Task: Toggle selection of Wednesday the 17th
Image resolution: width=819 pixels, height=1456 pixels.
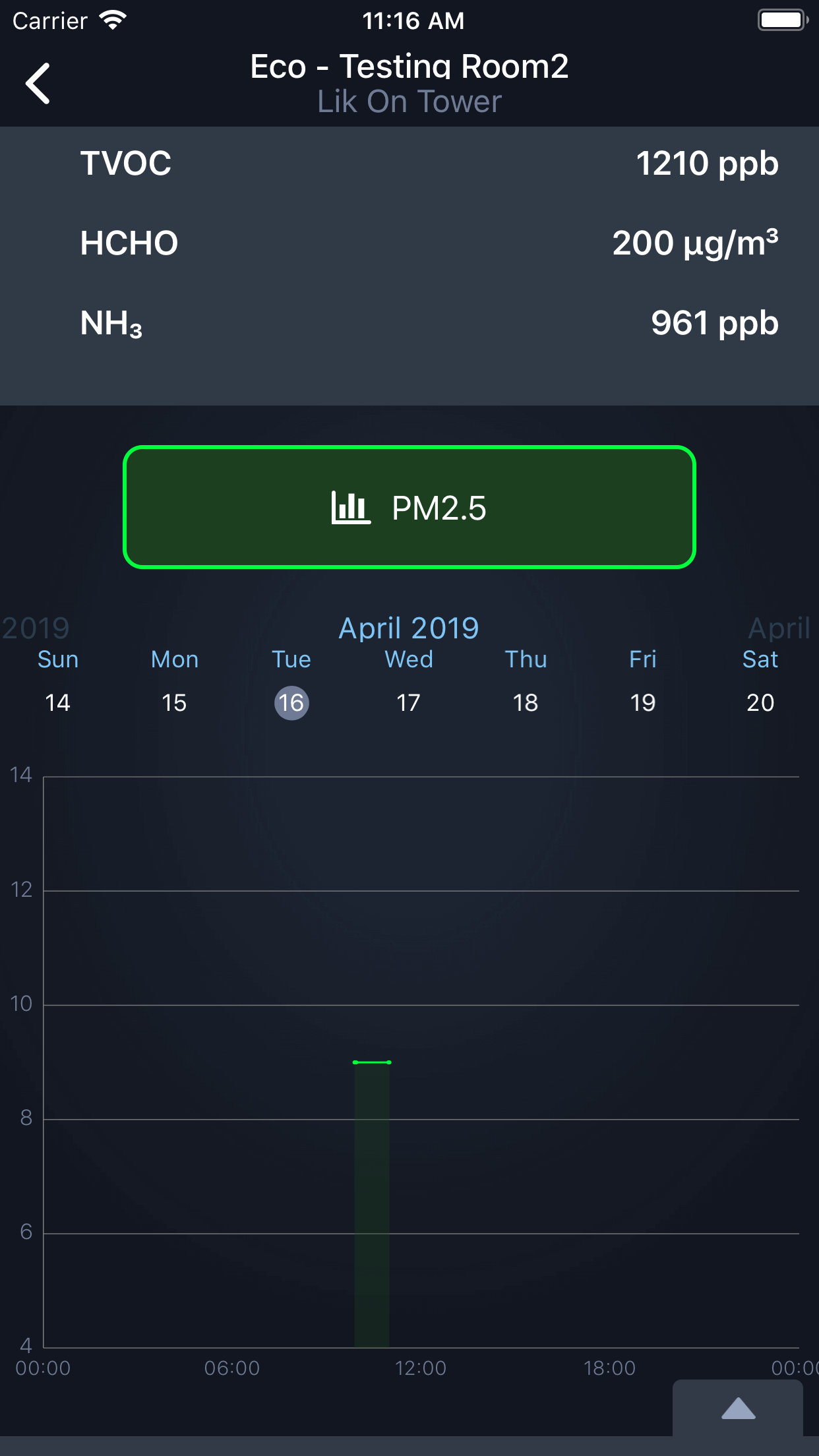Action: [408, 703]
